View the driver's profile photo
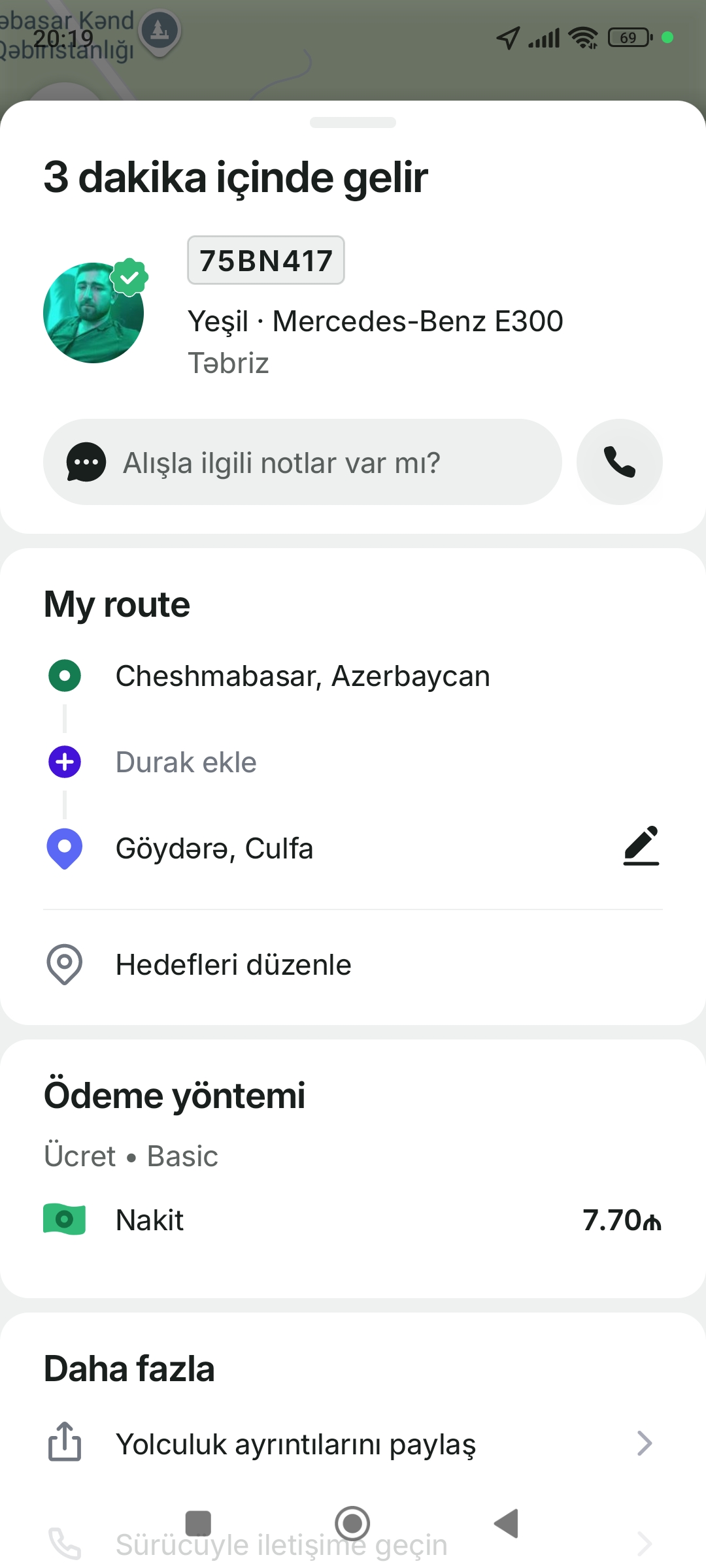Viewport: 706px width, 1568px height. (x=93, y=313)
